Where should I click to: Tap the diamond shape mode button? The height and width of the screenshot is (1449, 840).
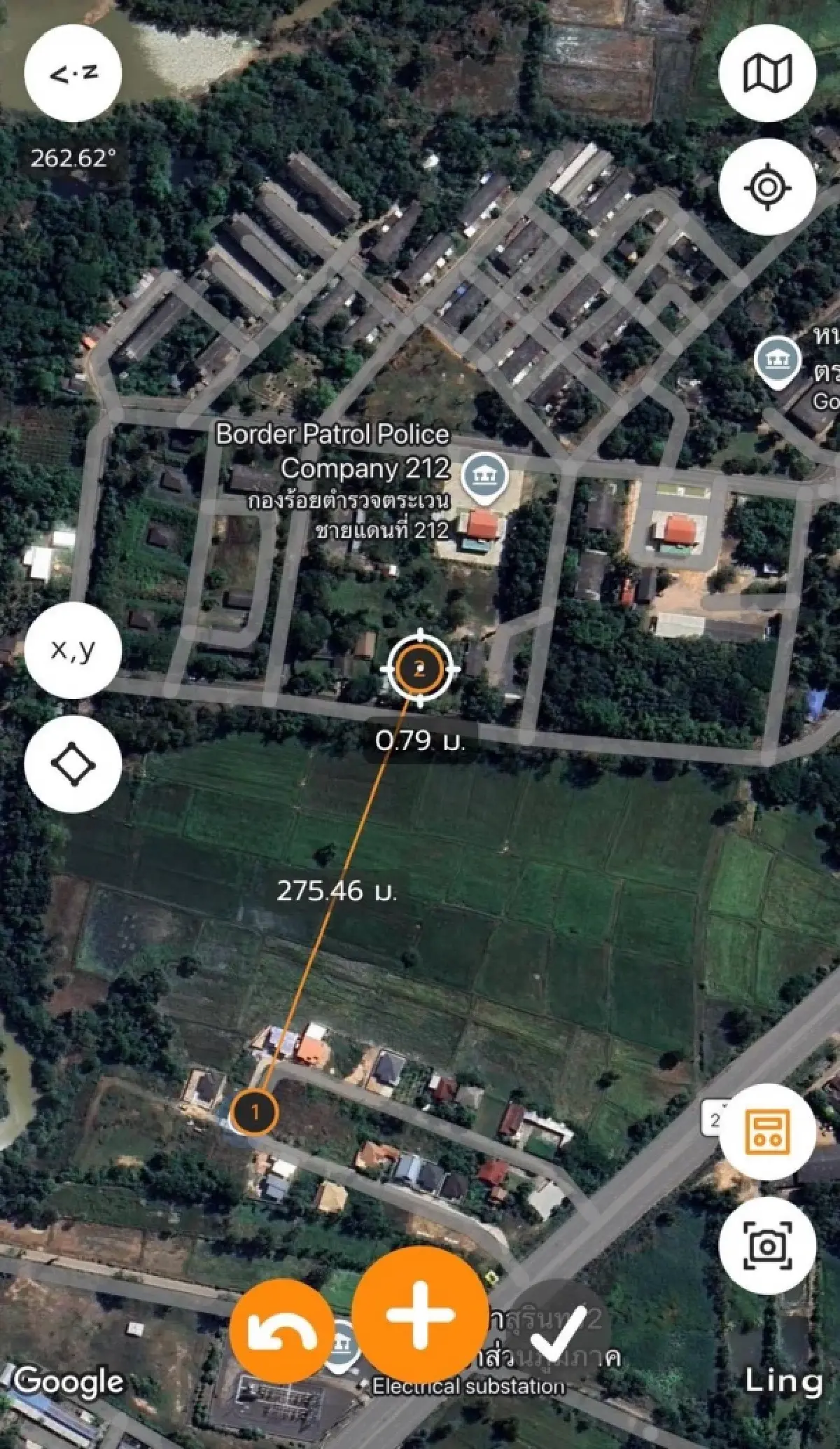coord(73,764)
